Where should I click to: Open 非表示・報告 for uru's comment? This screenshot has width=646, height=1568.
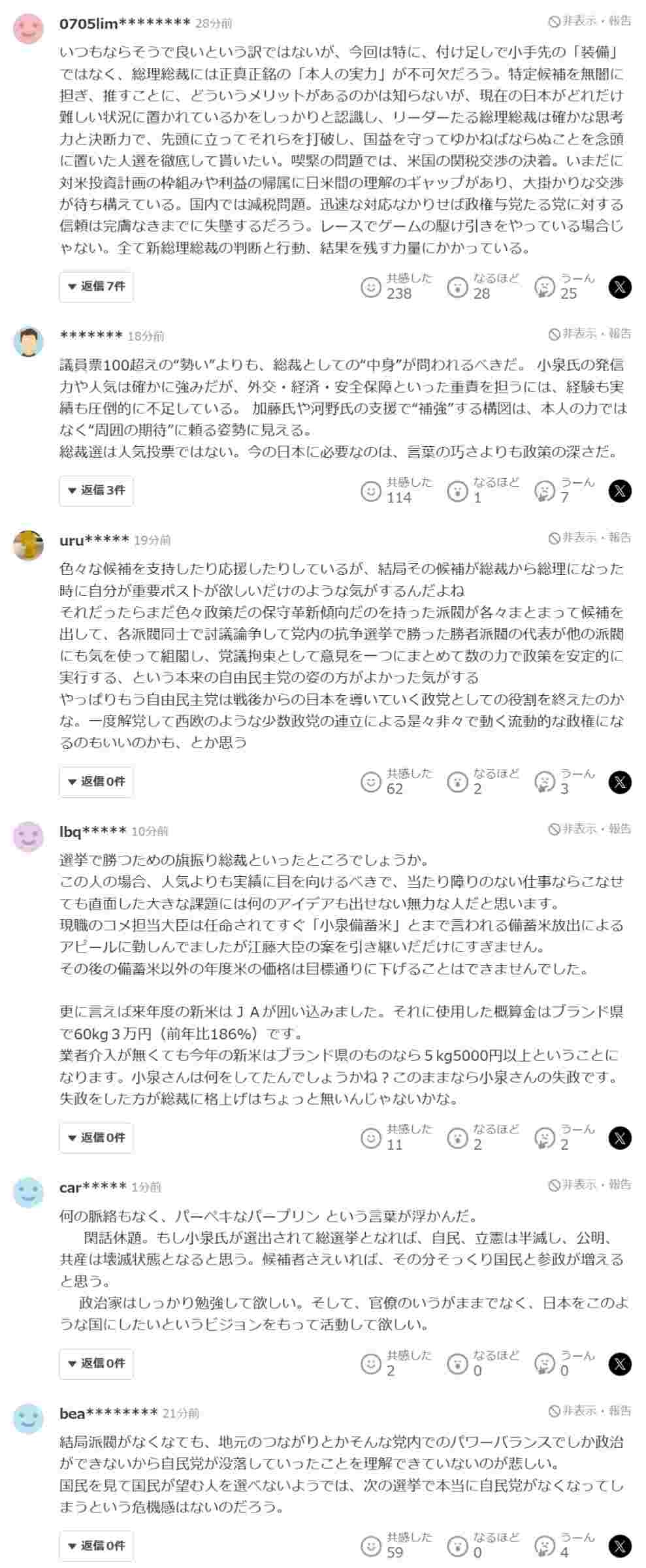point(590,538)
